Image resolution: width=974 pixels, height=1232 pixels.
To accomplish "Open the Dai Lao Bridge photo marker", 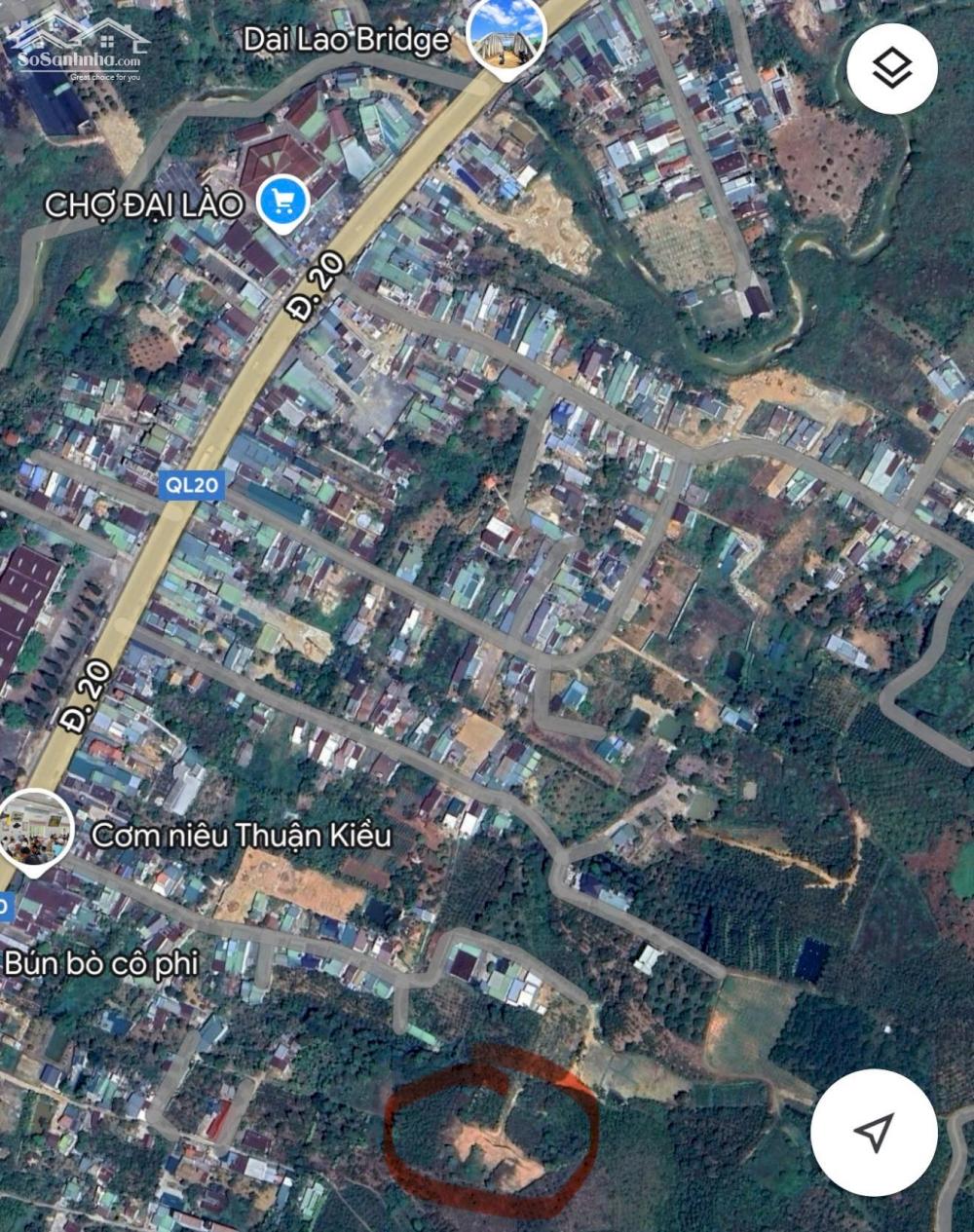I will (506, 35).
